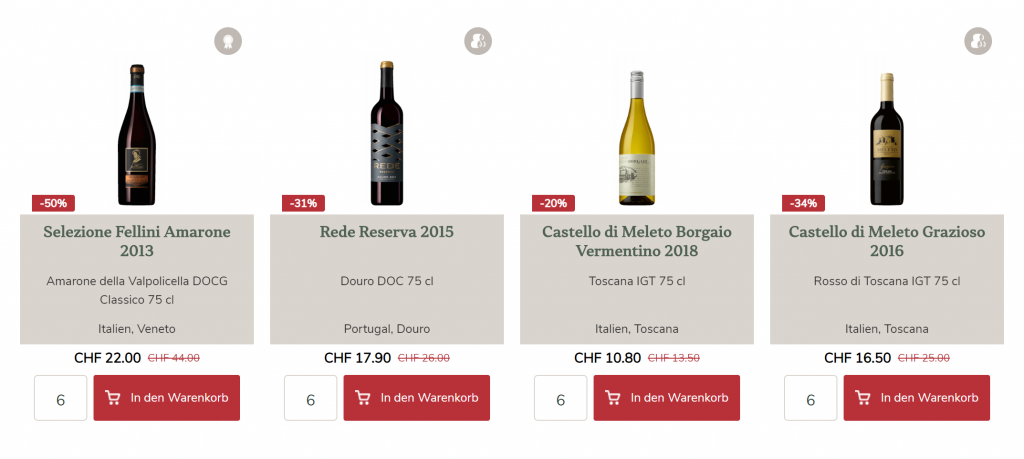Edit quantity field for Selezione Fellini Amarone
This screenshot has width=1024, height=459.
(60, 398)
